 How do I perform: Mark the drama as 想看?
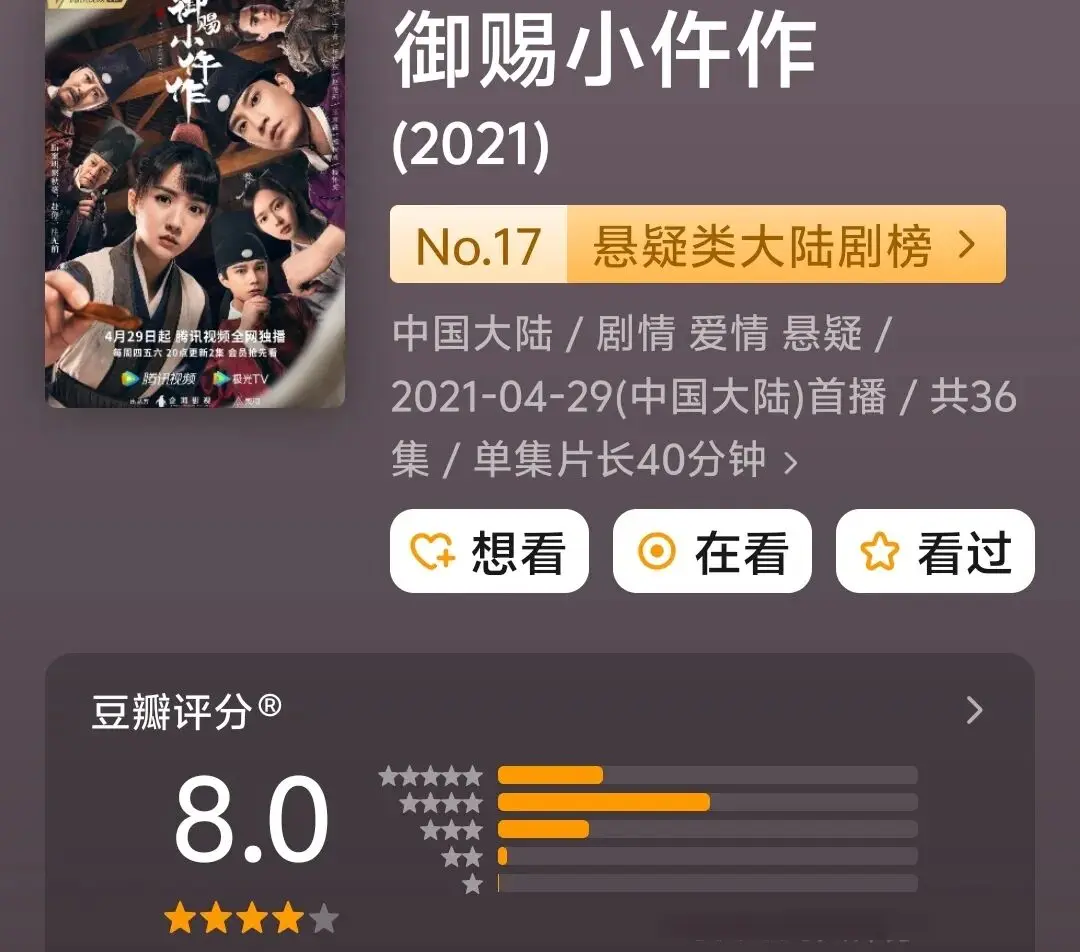tap(489, 552)
